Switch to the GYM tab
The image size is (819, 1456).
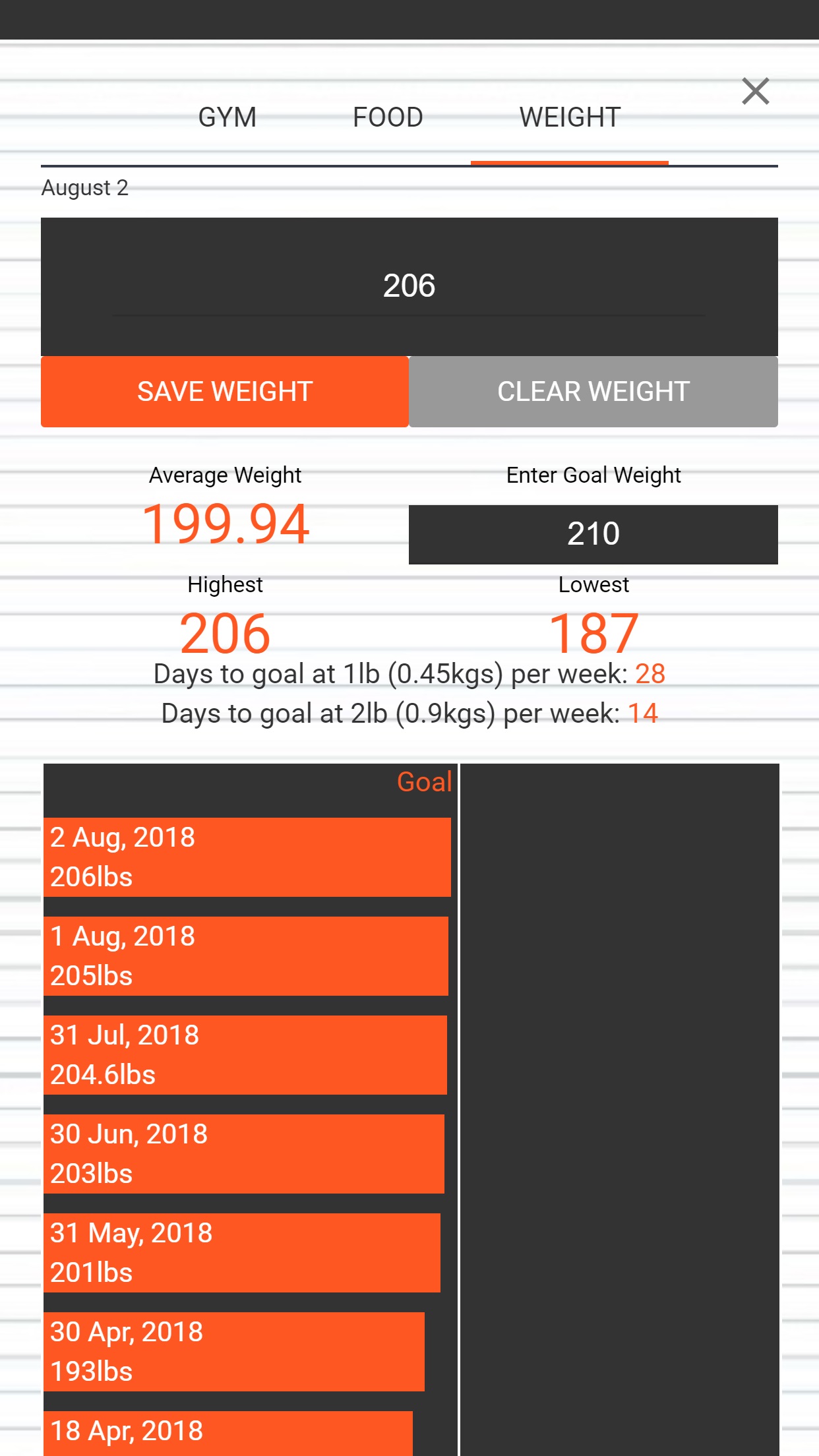coord(228,117)
